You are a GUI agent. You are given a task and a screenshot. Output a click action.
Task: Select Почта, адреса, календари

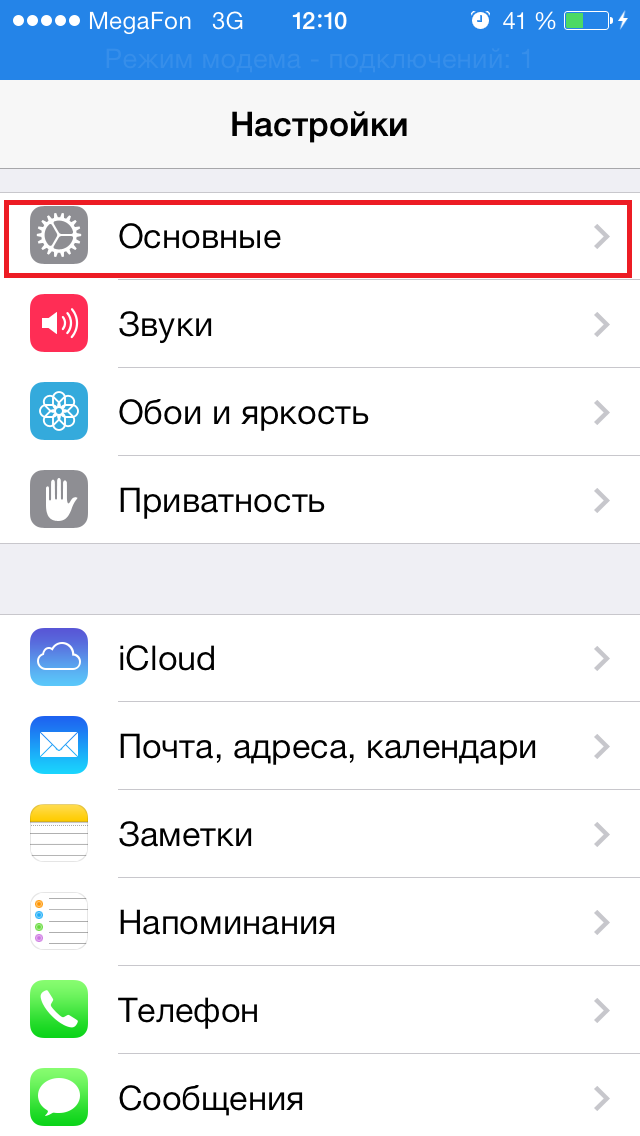click(x=320, y=746)
